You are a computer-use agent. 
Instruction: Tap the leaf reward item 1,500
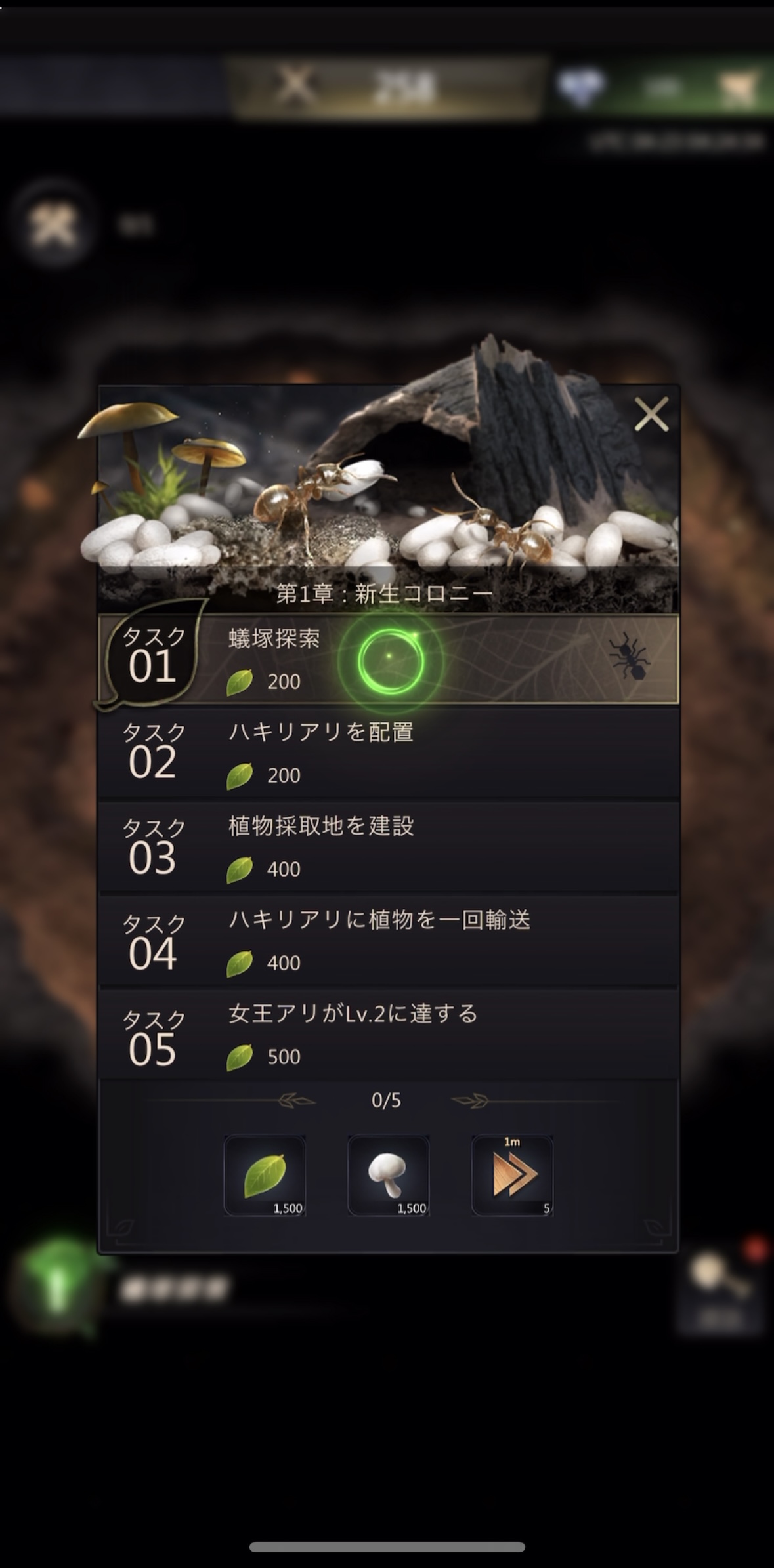pyautogui.click(x=265, y=1175)
